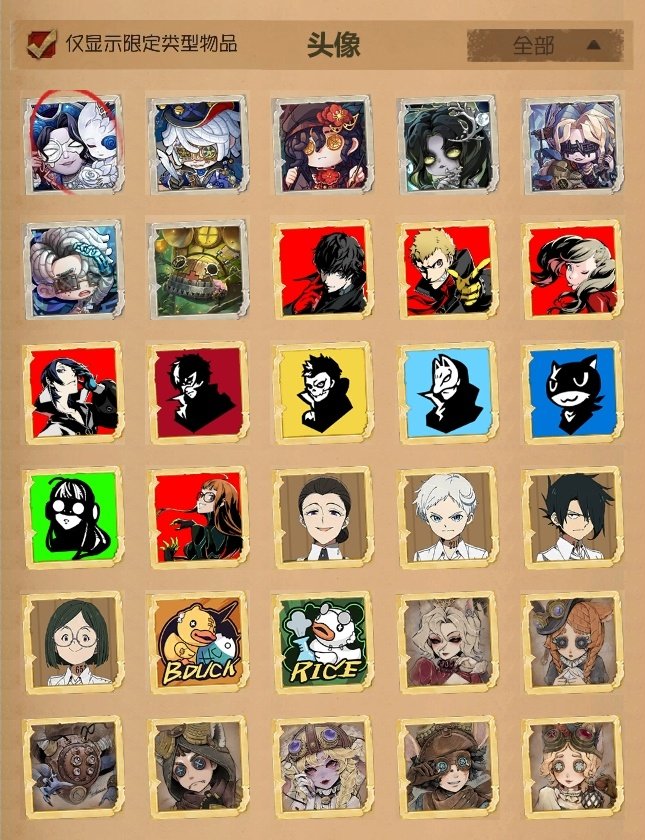The width and height of the screenshot is (645, 840).
Task: Select the BDUCK yellow duck avatar
Action: pyautogui.click(x=196, y=642)
